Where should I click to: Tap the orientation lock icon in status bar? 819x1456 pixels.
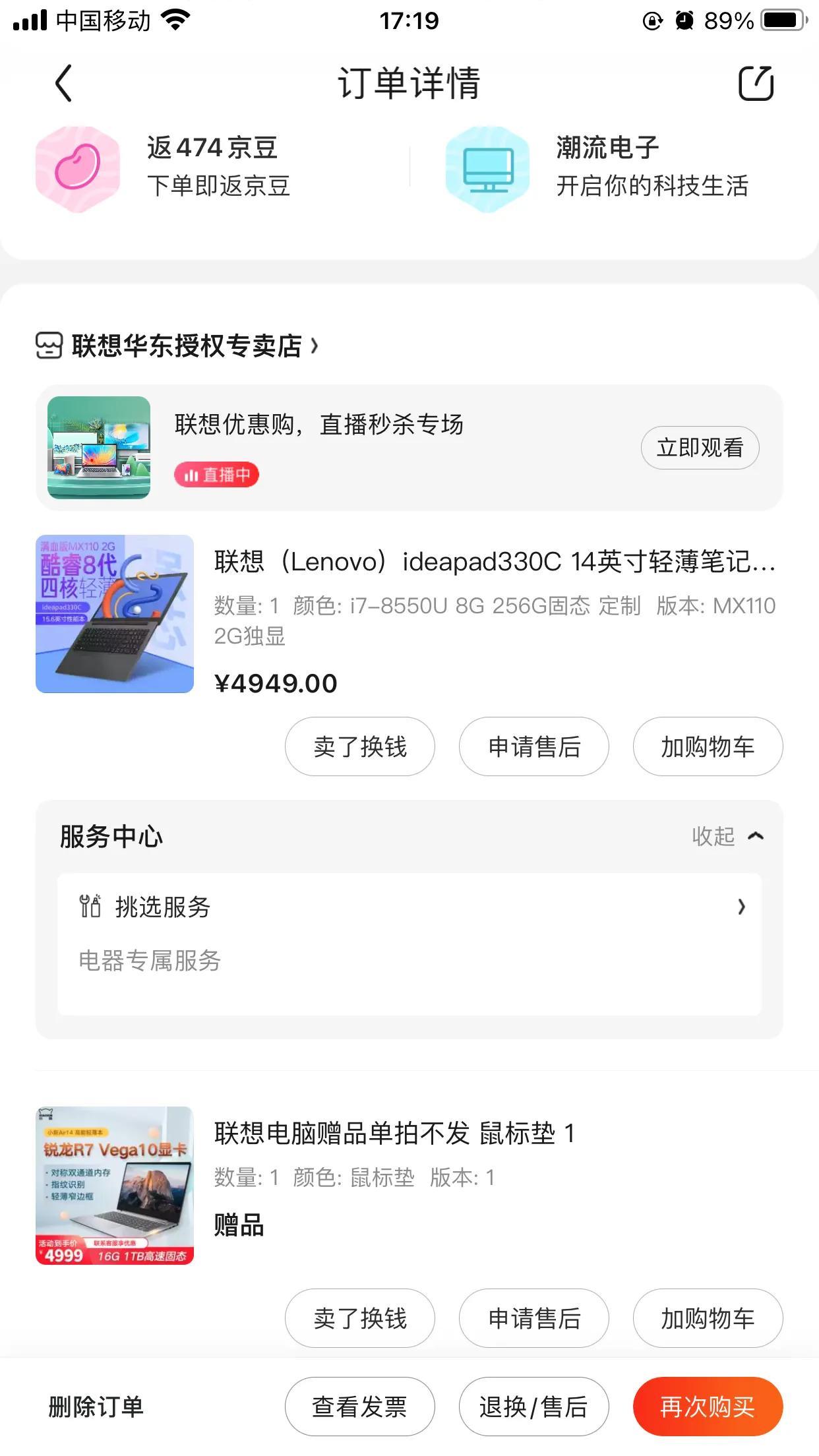(652, 20)
